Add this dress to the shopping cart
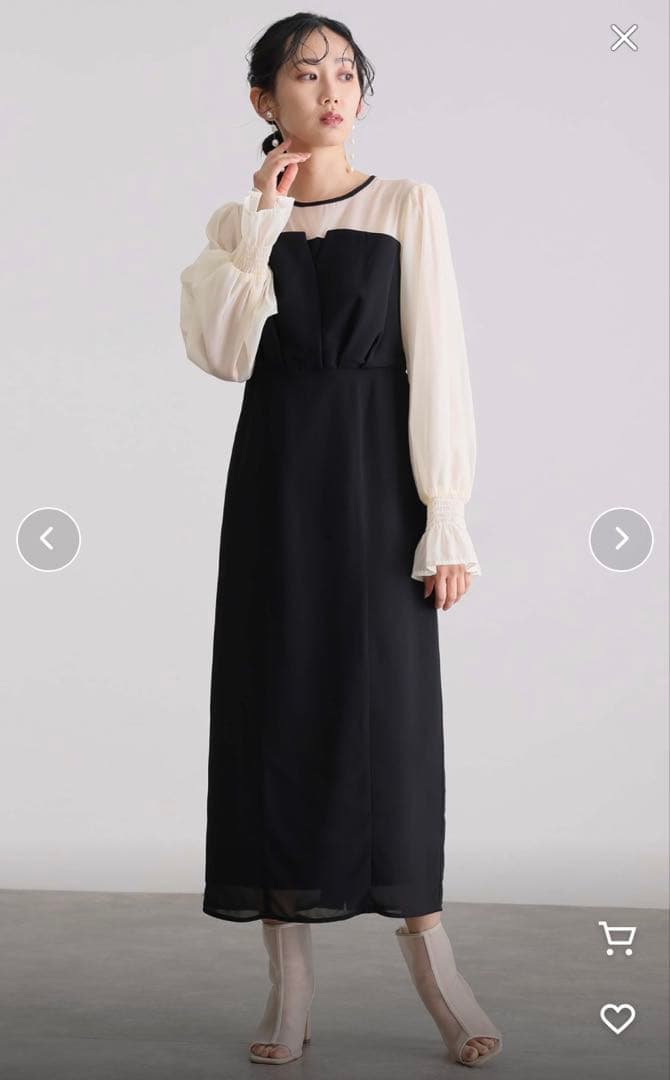Image resolution: width=670 pixels, height=1080 pixels. [x=617, y=938]
